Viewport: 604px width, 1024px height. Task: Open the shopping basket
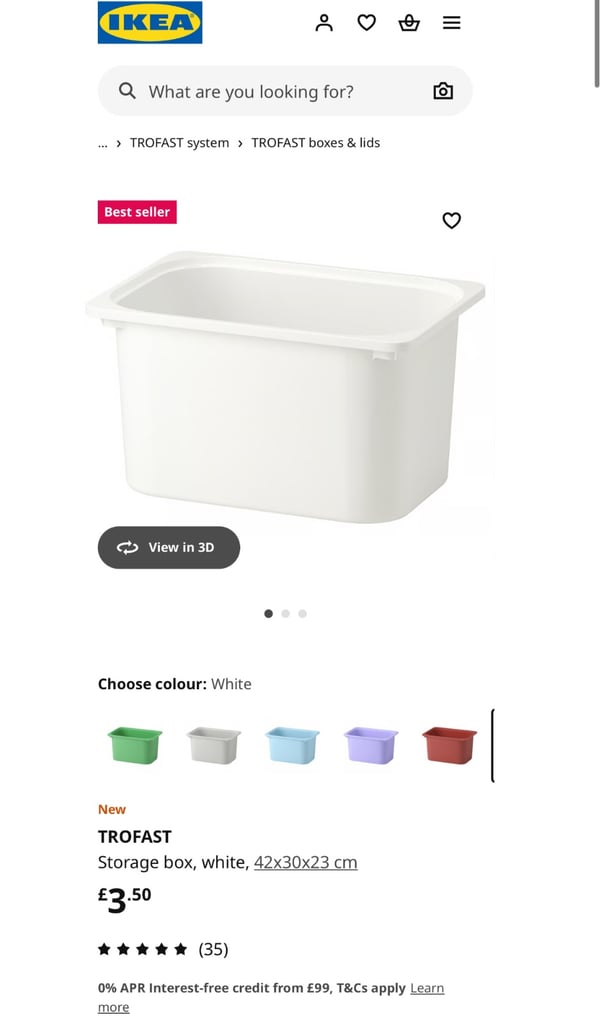click(409, 23)
